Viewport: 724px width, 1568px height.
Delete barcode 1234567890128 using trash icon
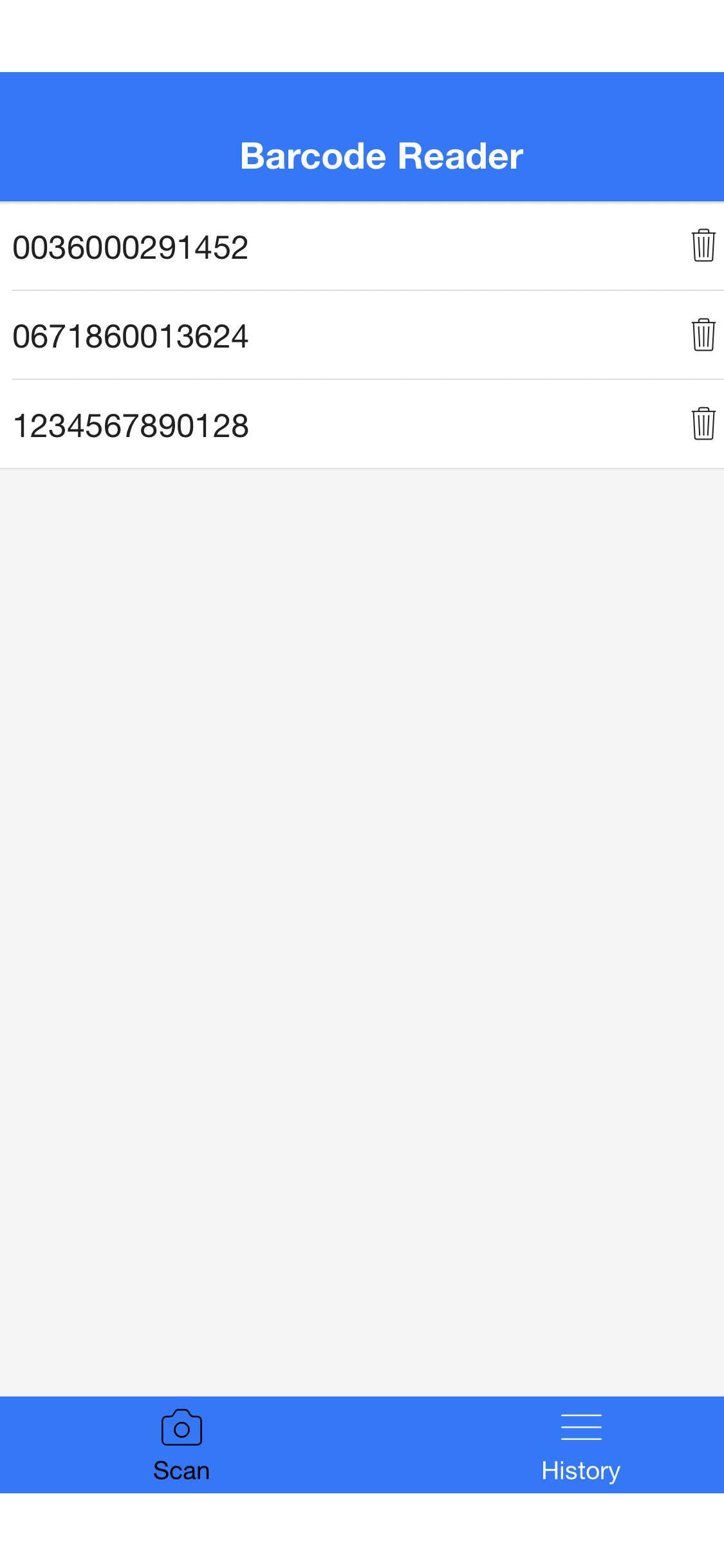coord(703,424)
